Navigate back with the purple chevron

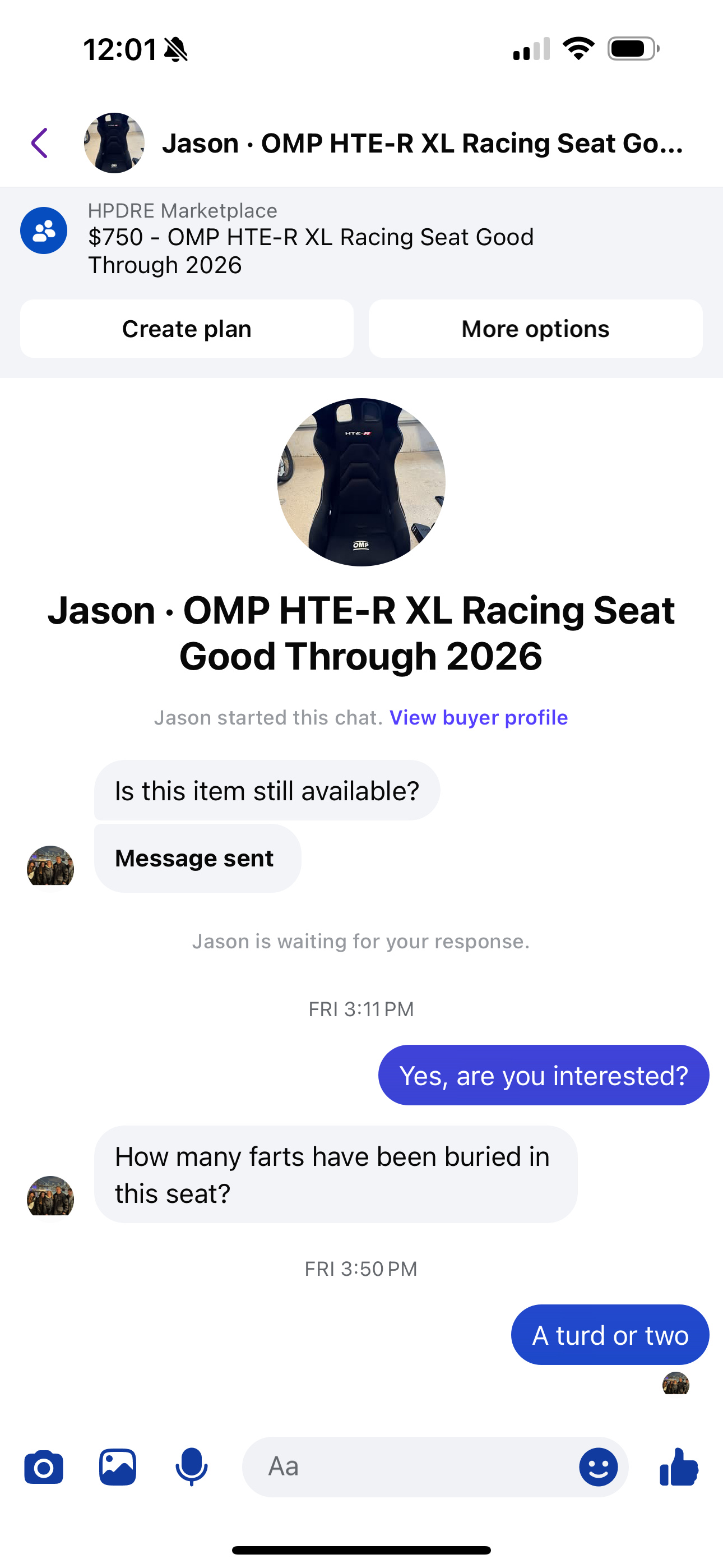point(39,144)
